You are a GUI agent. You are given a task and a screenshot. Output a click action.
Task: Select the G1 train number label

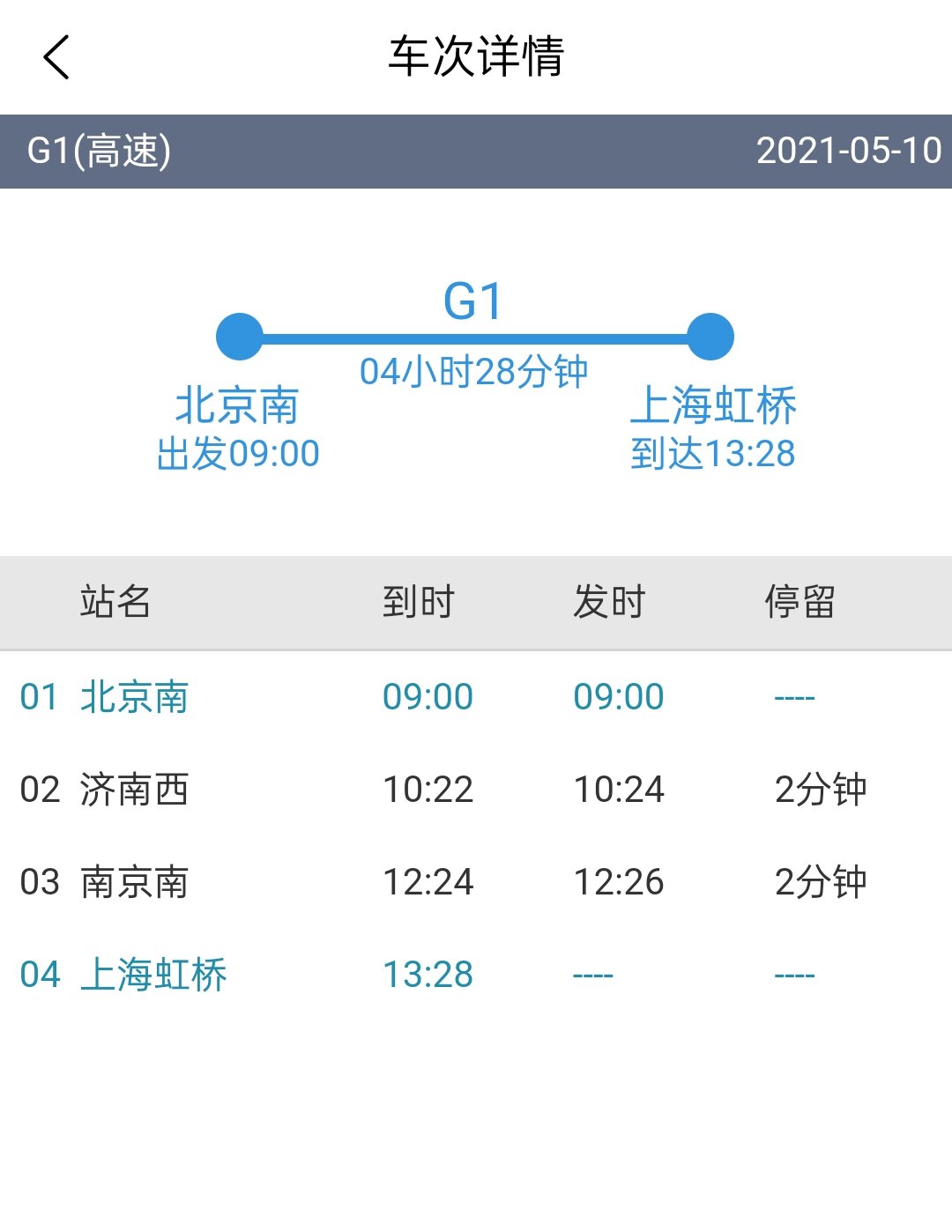click(473, 301)
